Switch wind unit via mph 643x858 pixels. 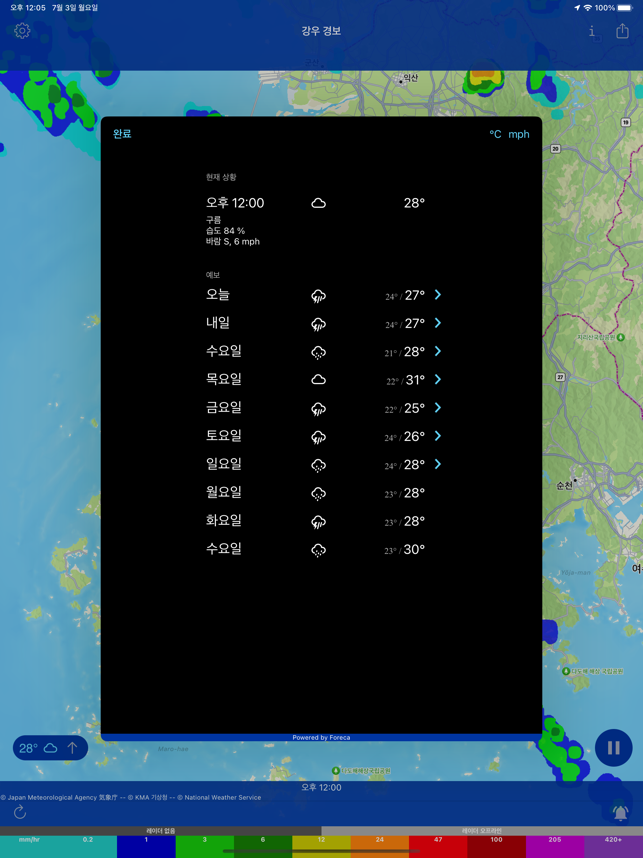(x=519, y=134)
